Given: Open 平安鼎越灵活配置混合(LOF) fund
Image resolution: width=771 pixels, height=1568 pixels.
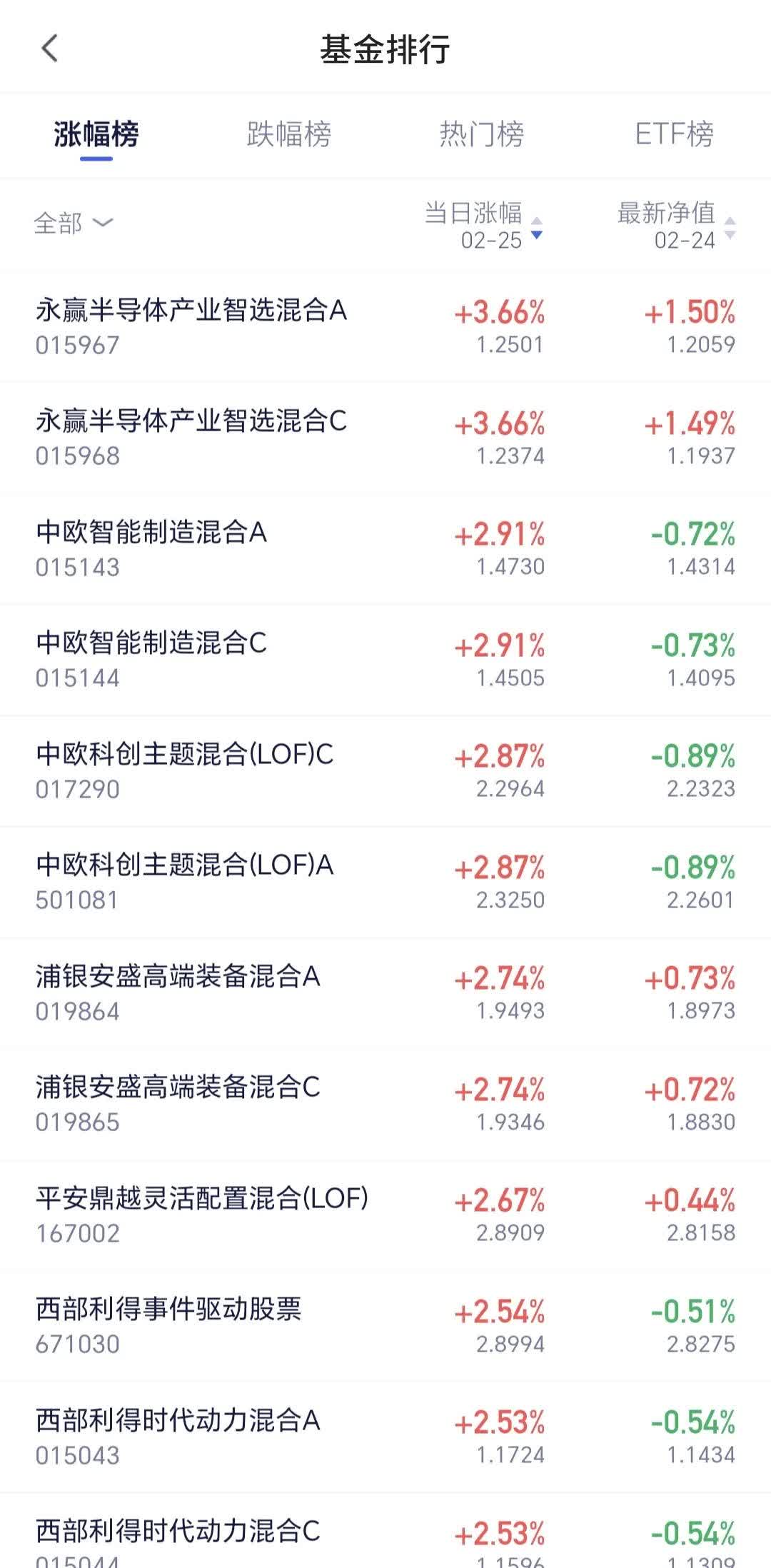Looking at the screenshot, I should point(385,1215).
